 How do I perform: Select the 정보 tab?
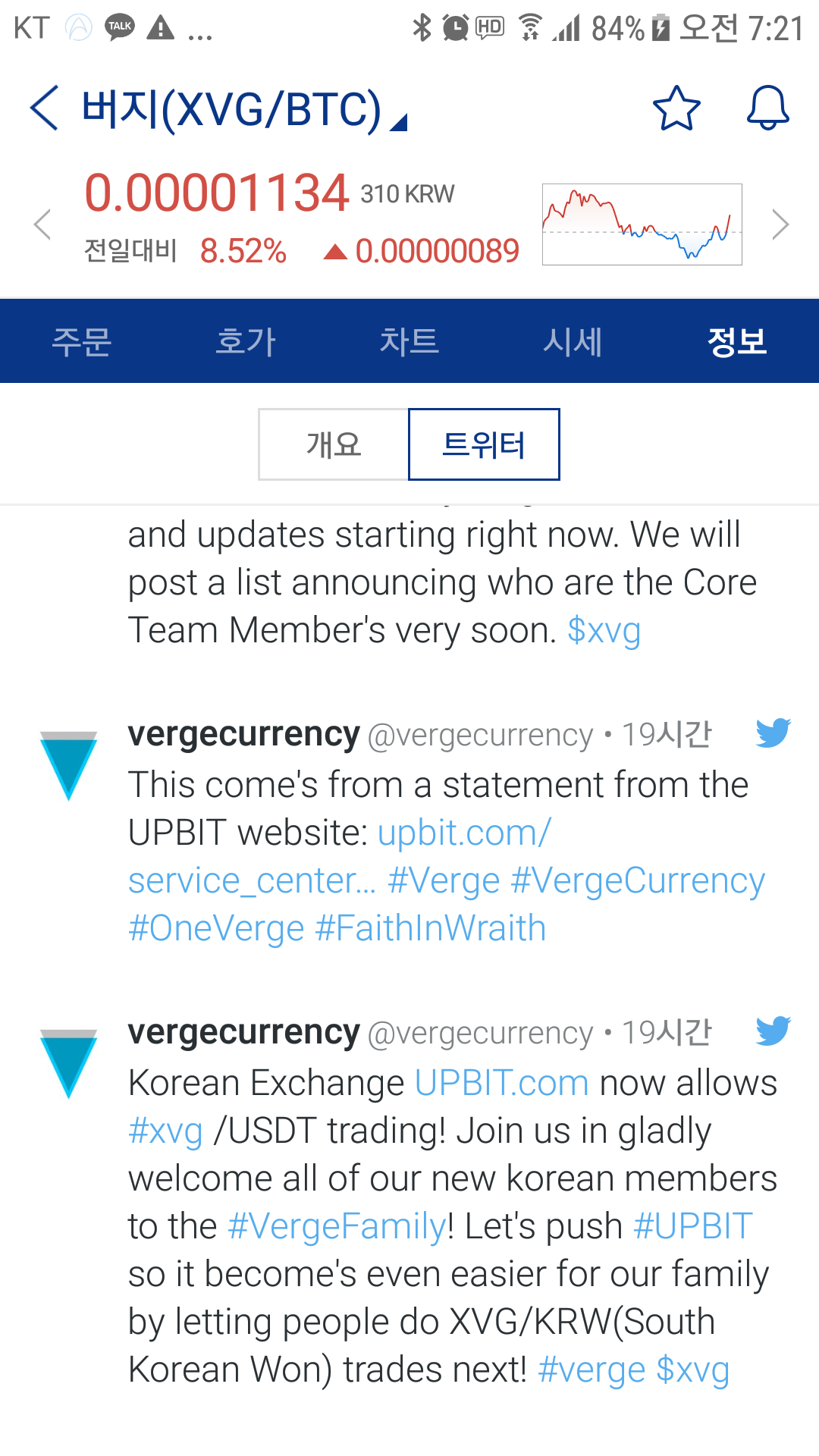coord(737,341)
